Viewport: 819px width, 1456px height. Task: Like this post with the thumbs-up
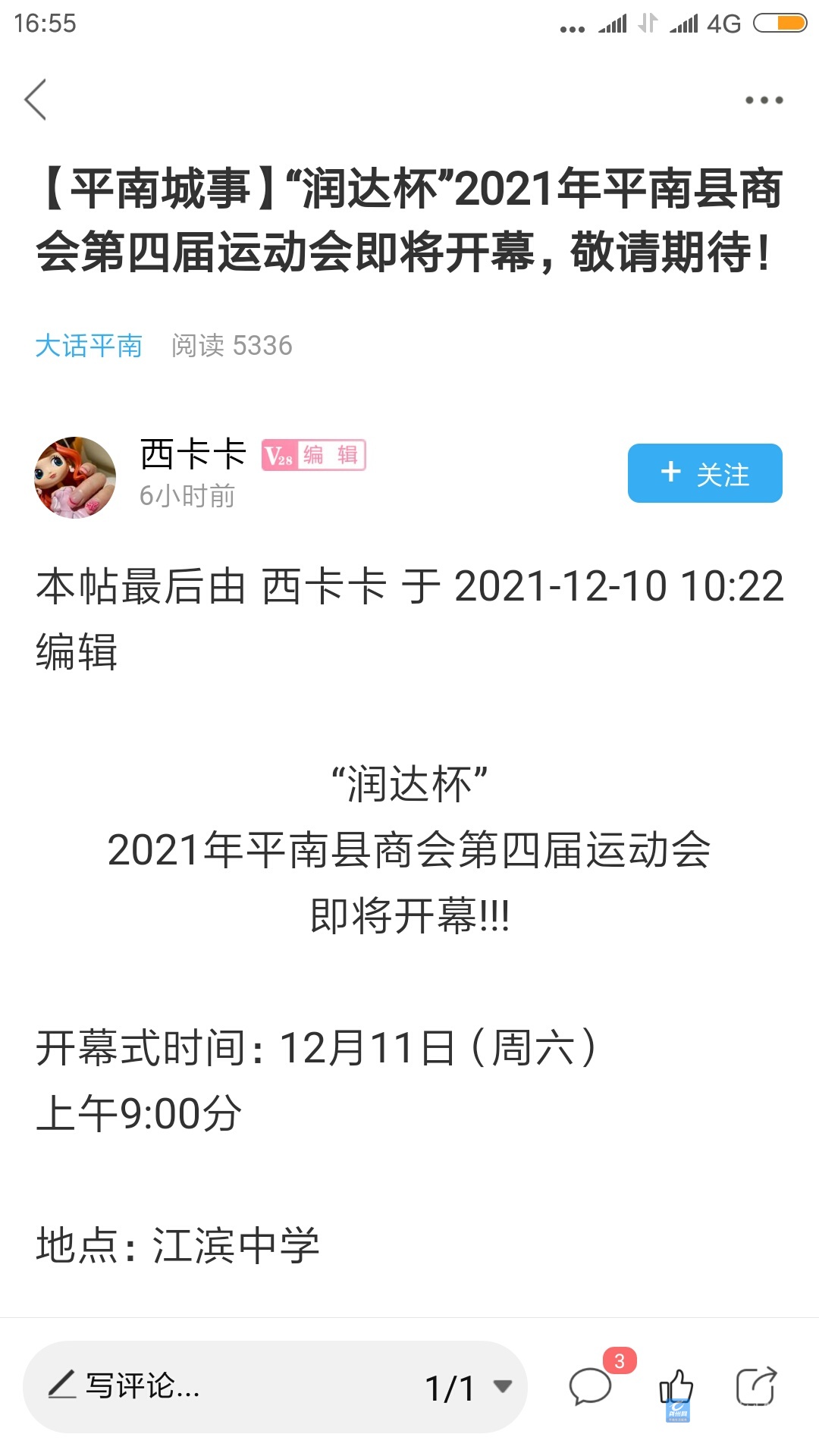(676, 1386)
